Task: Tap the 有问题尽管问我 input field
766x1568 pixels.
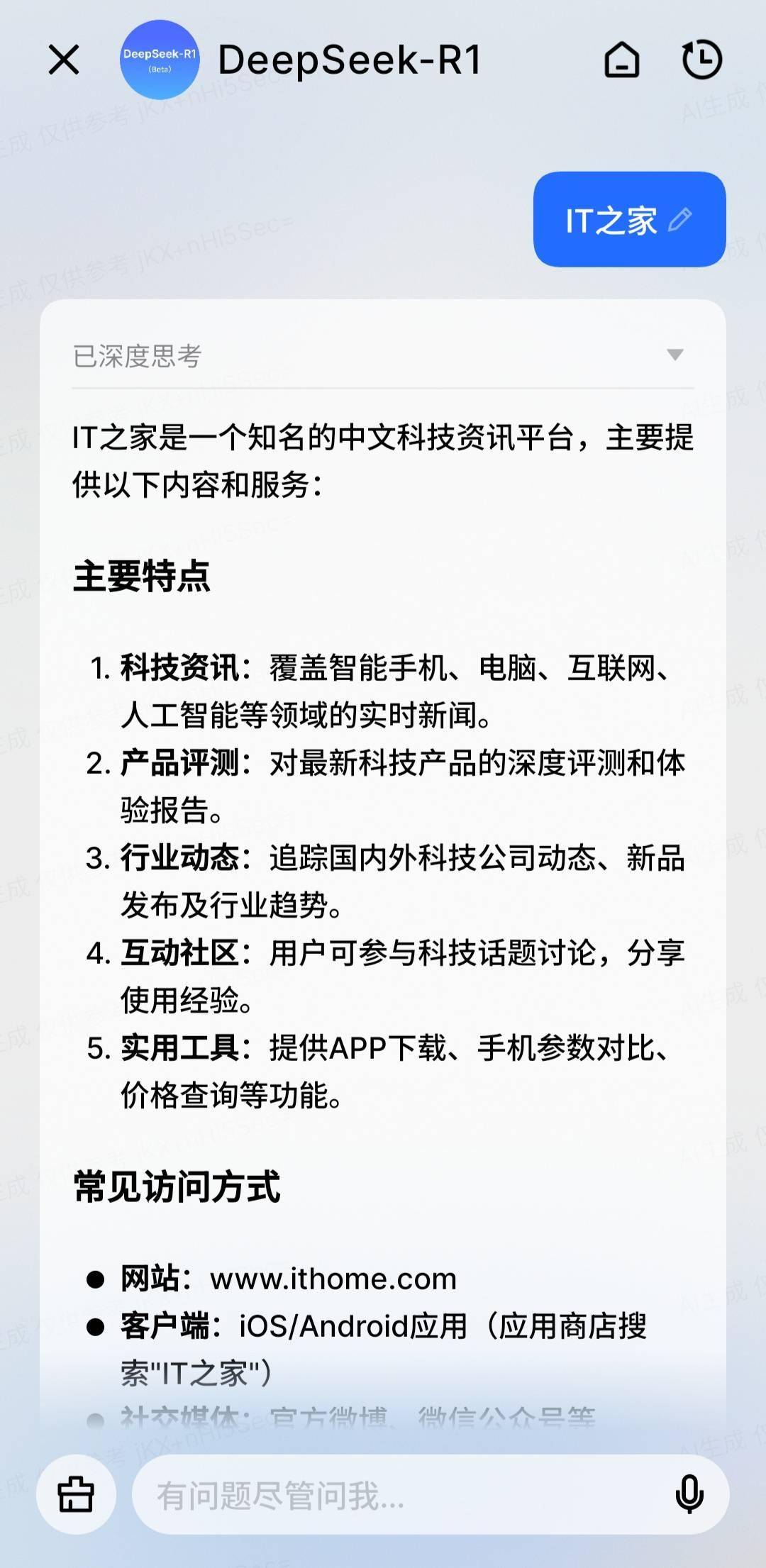Action: pos(397,1495)
